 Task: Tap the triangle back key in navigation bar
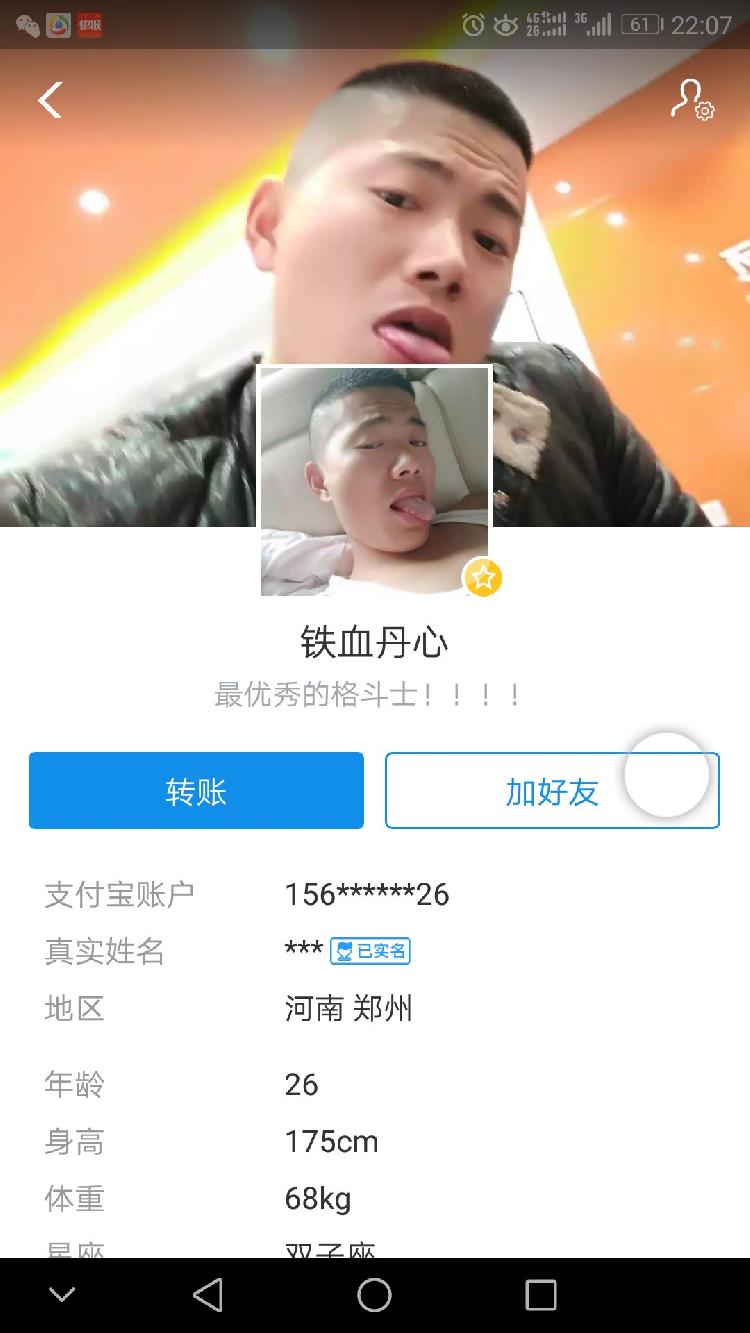[208, 1293]
